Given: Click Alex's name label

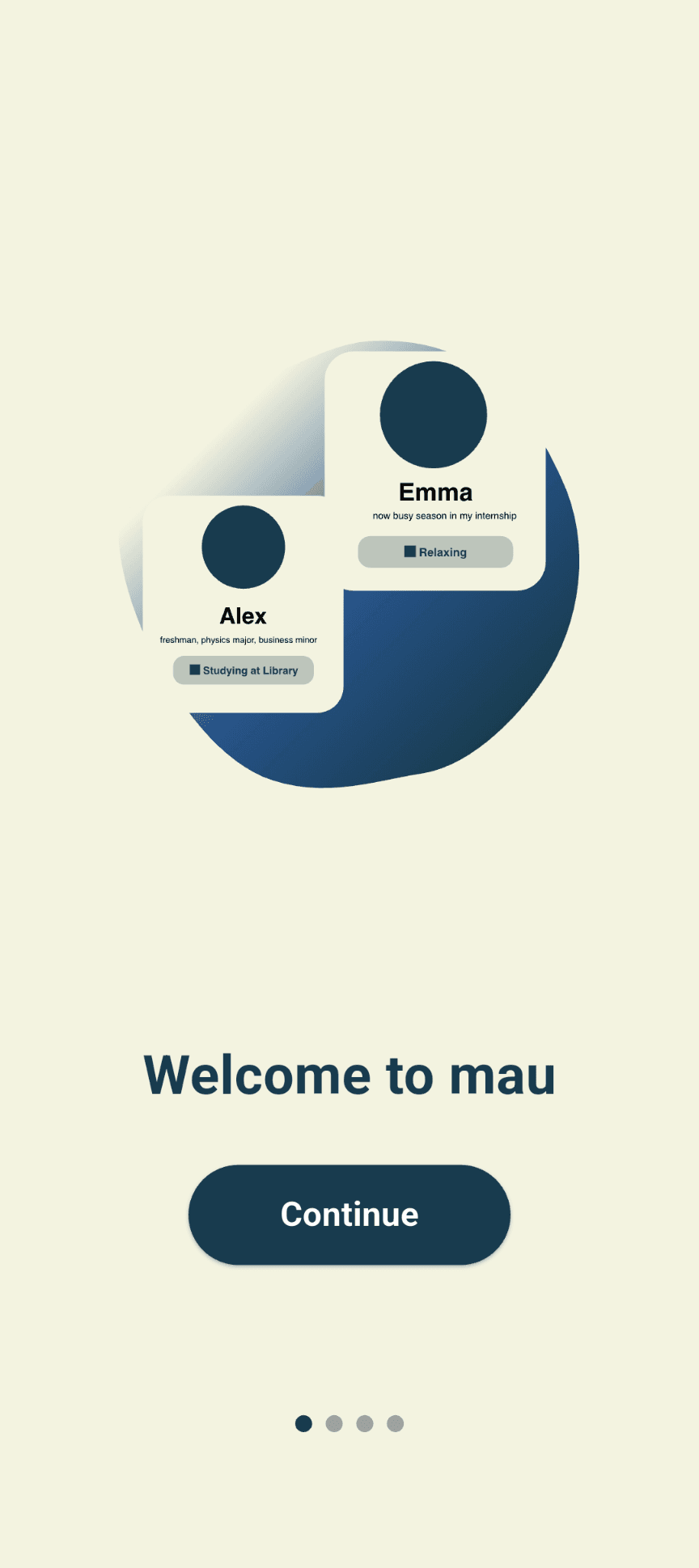Looking at the screenshot, I should point(242,616).
